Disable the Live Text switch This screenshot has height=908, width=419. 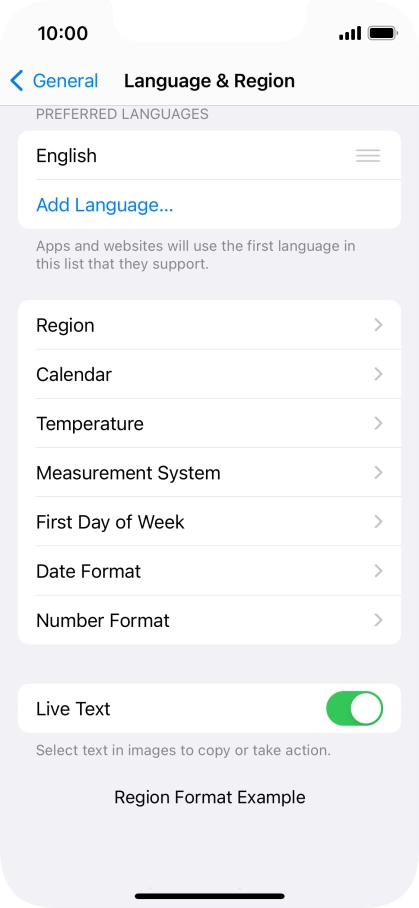355,708
